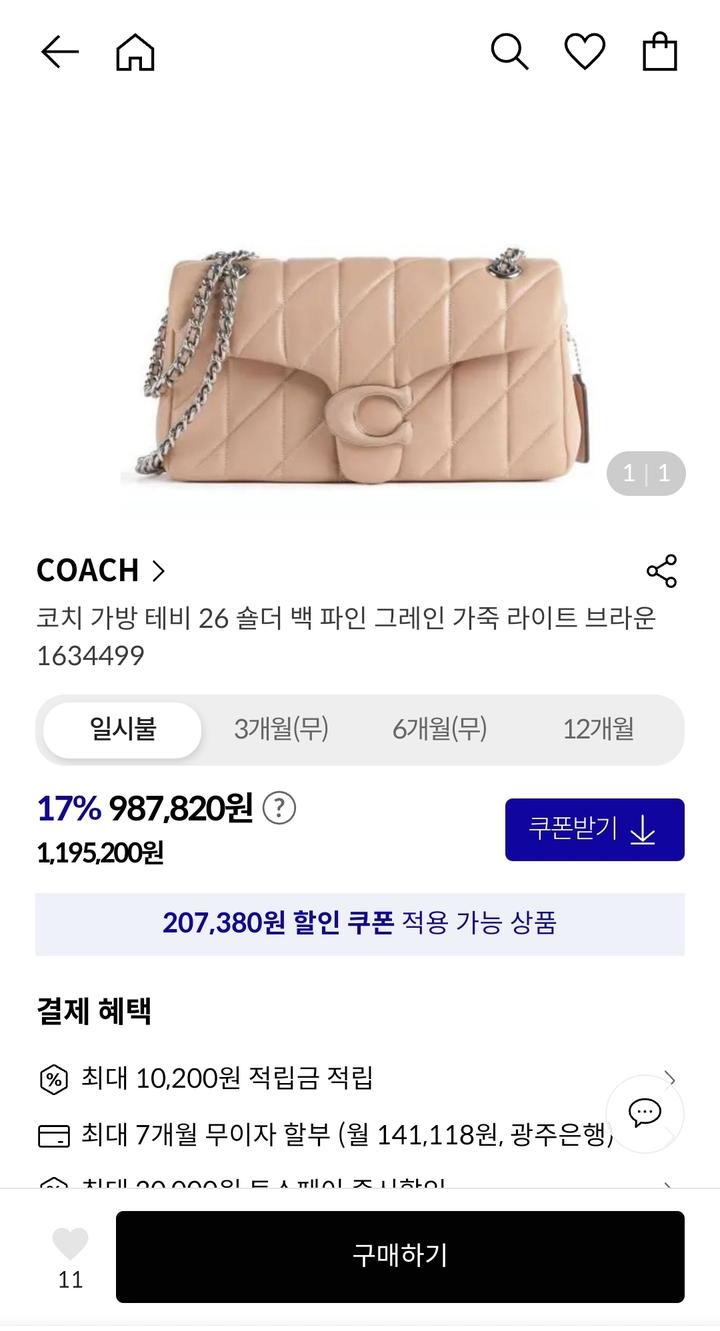The width and height of the screenshot is (720, 1331).
Task: Open the home icon in the header
Action: (135, 52)
